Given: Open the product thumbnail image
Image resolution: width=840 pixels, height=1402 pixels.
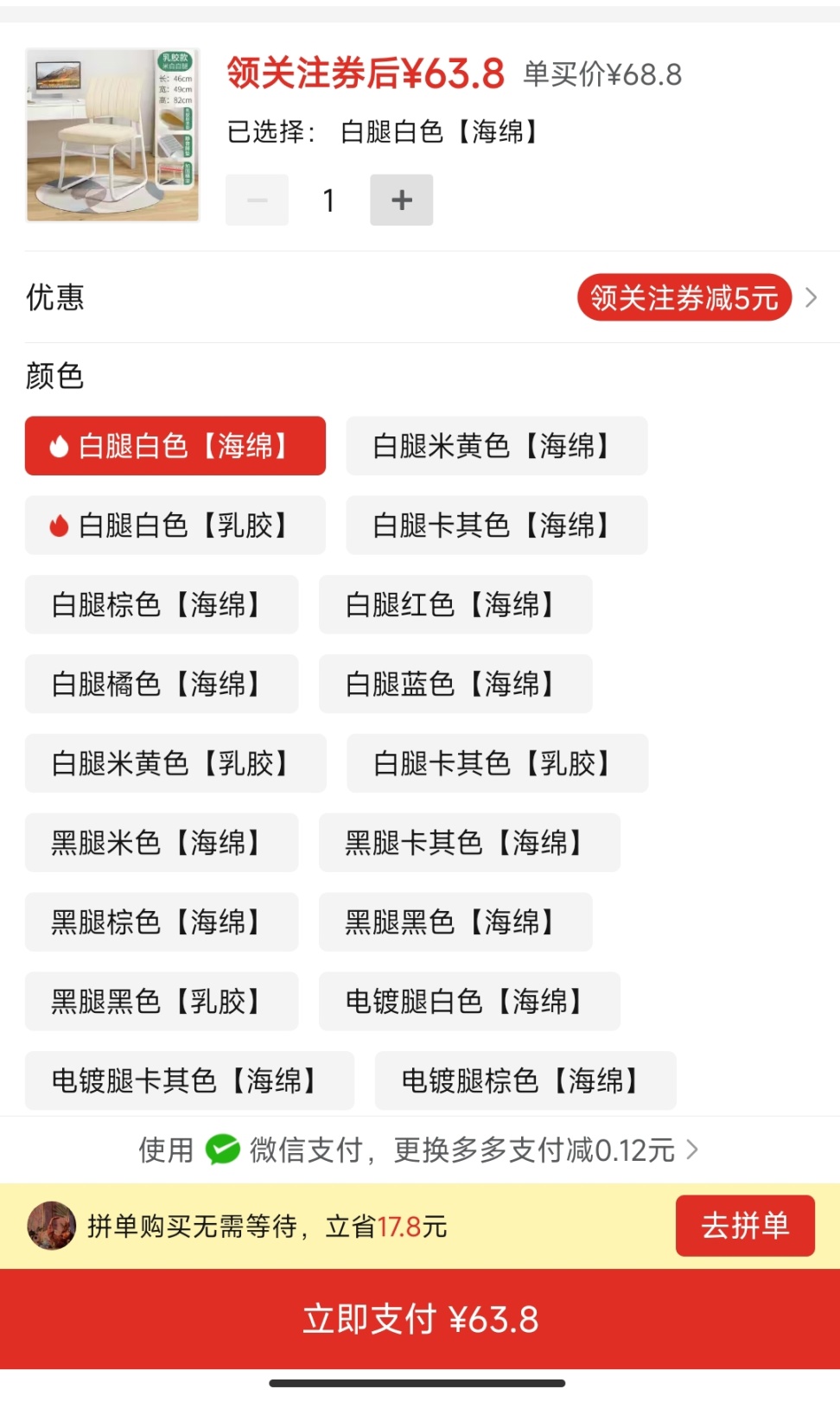Looking at the screenshot, I should [112, 135].
